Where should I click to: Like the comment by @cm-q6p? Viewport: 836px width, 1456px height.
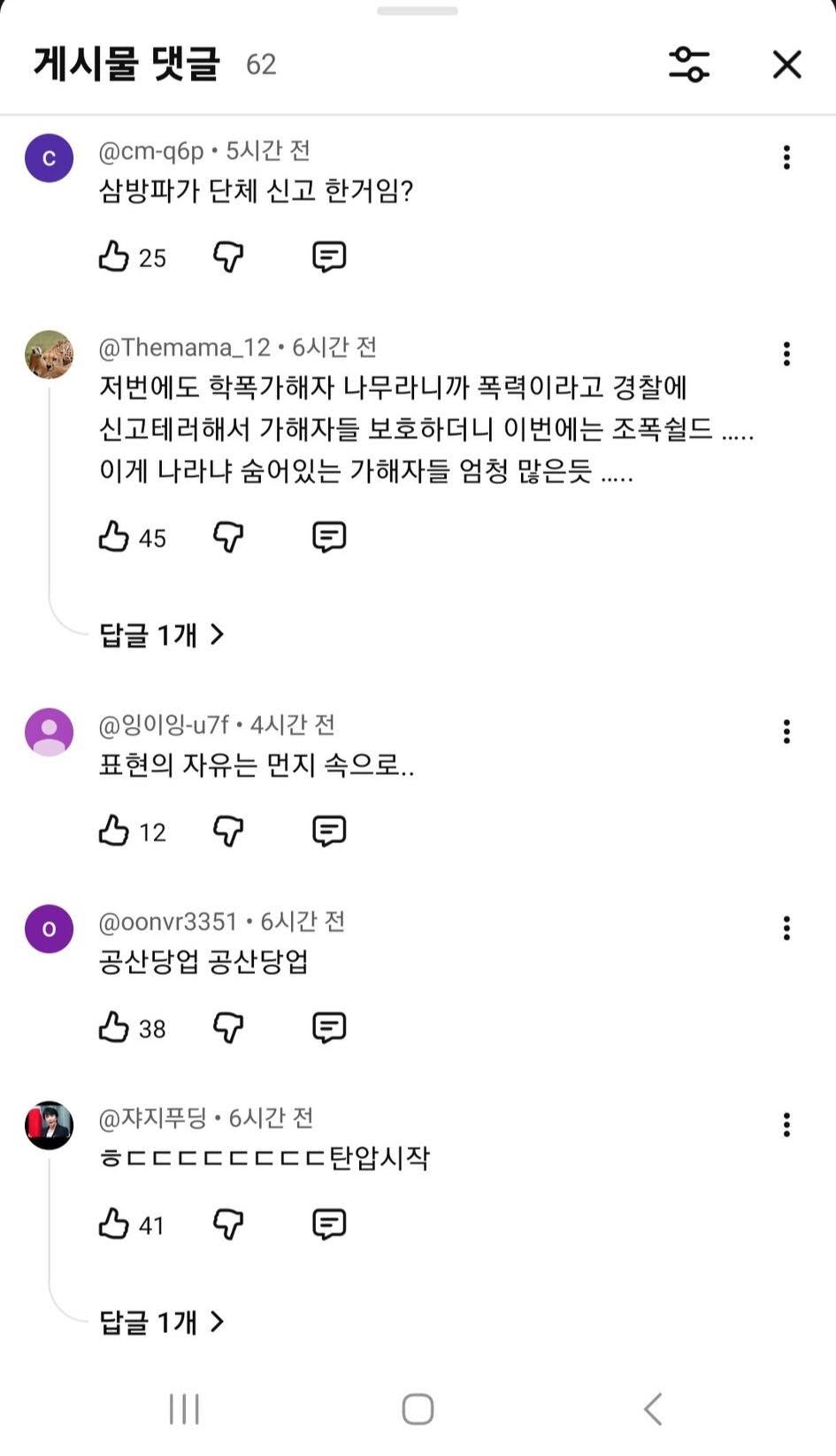coord(114,257)
